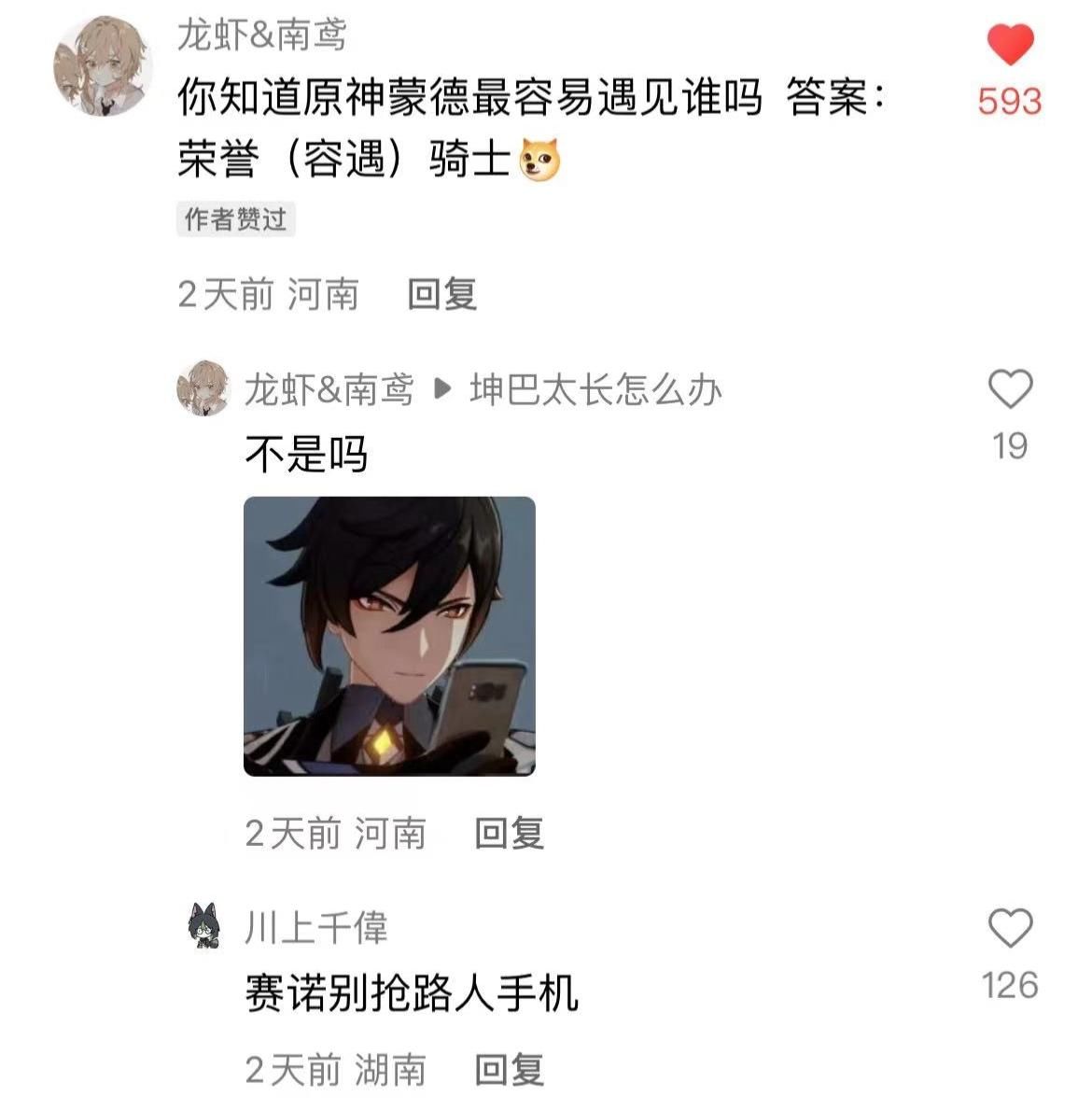Unlike the top comment with 593 likes
Screen dimensions: 1092x1111
coord(1010,45)
